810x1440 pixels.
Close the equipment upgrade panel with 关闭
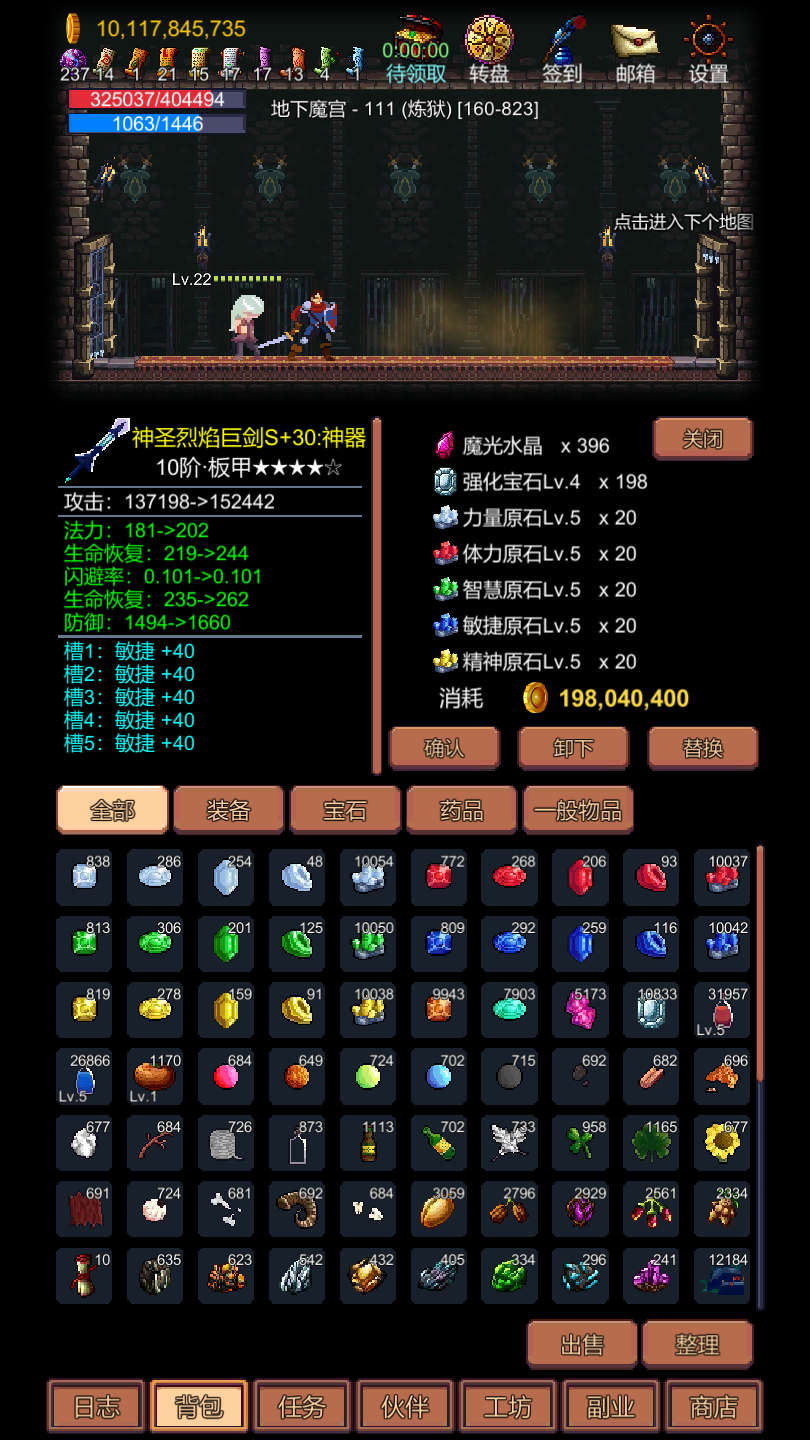702,439
